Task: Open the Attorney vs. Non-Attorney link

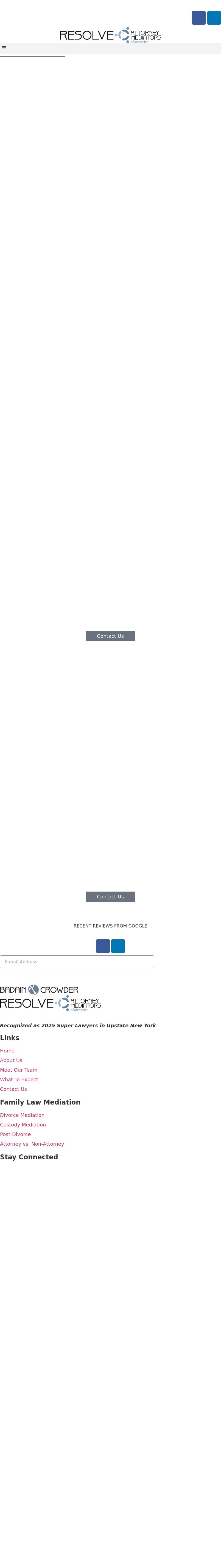Action: pos(32,1144)
